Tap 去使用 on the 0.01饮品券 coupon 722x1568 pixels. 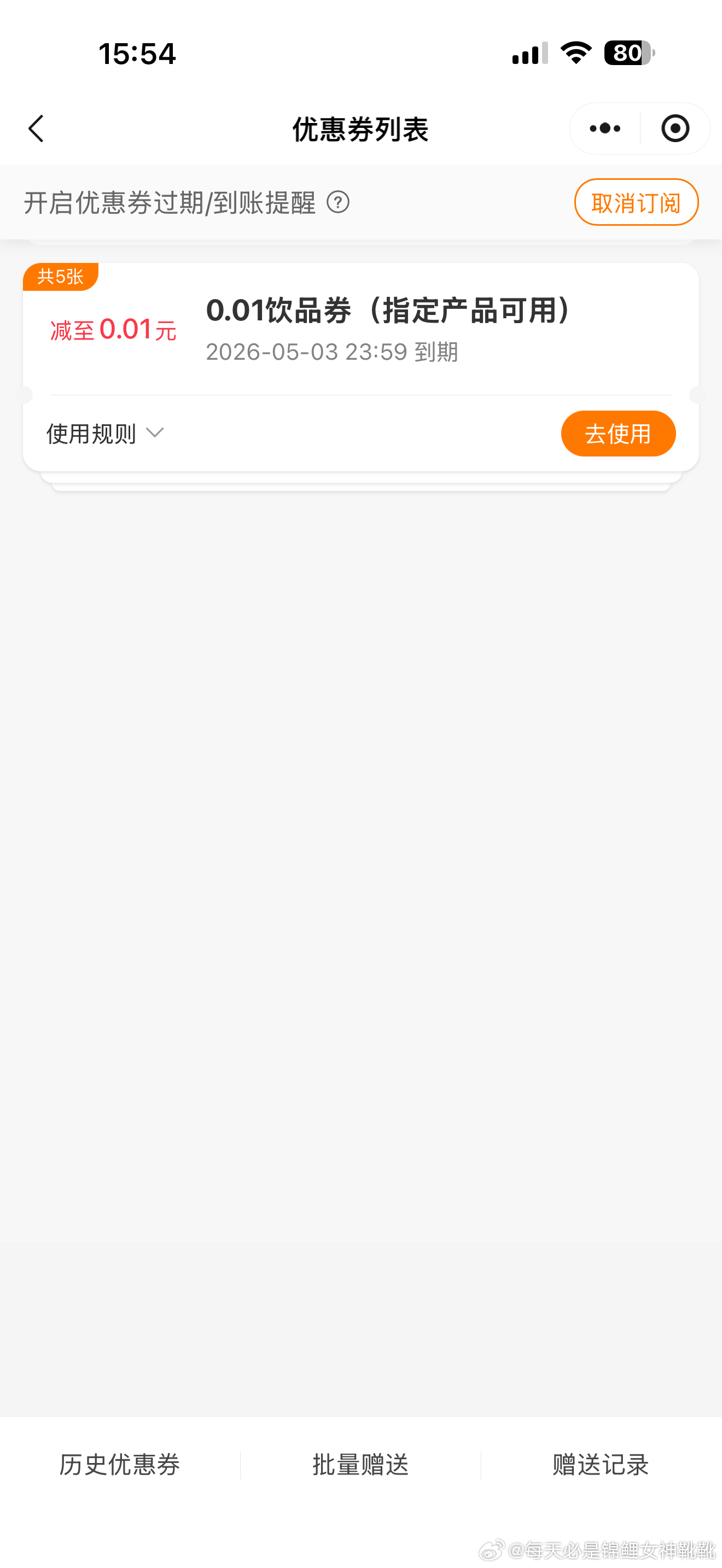pyautogui.click(x=618, y=434)
